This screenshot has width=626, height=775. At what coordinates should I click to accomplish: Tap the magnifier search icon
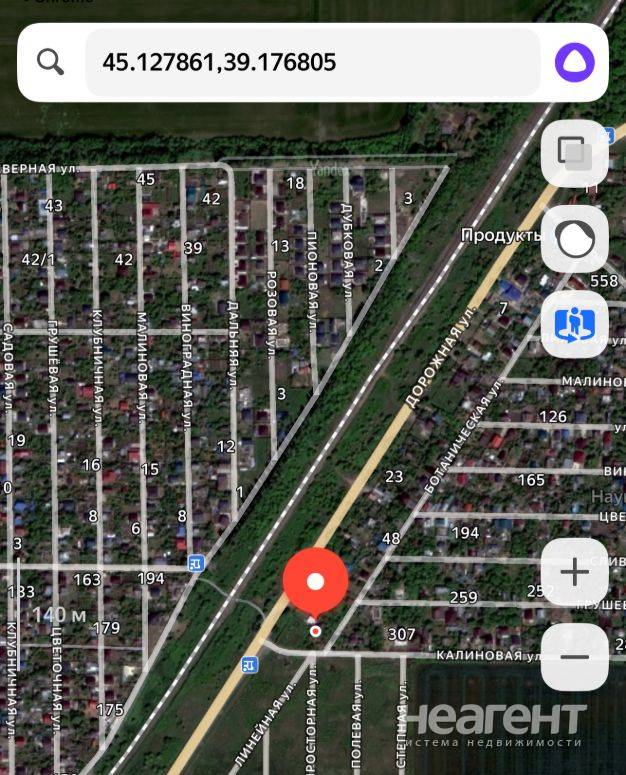(x=50, y=62)
